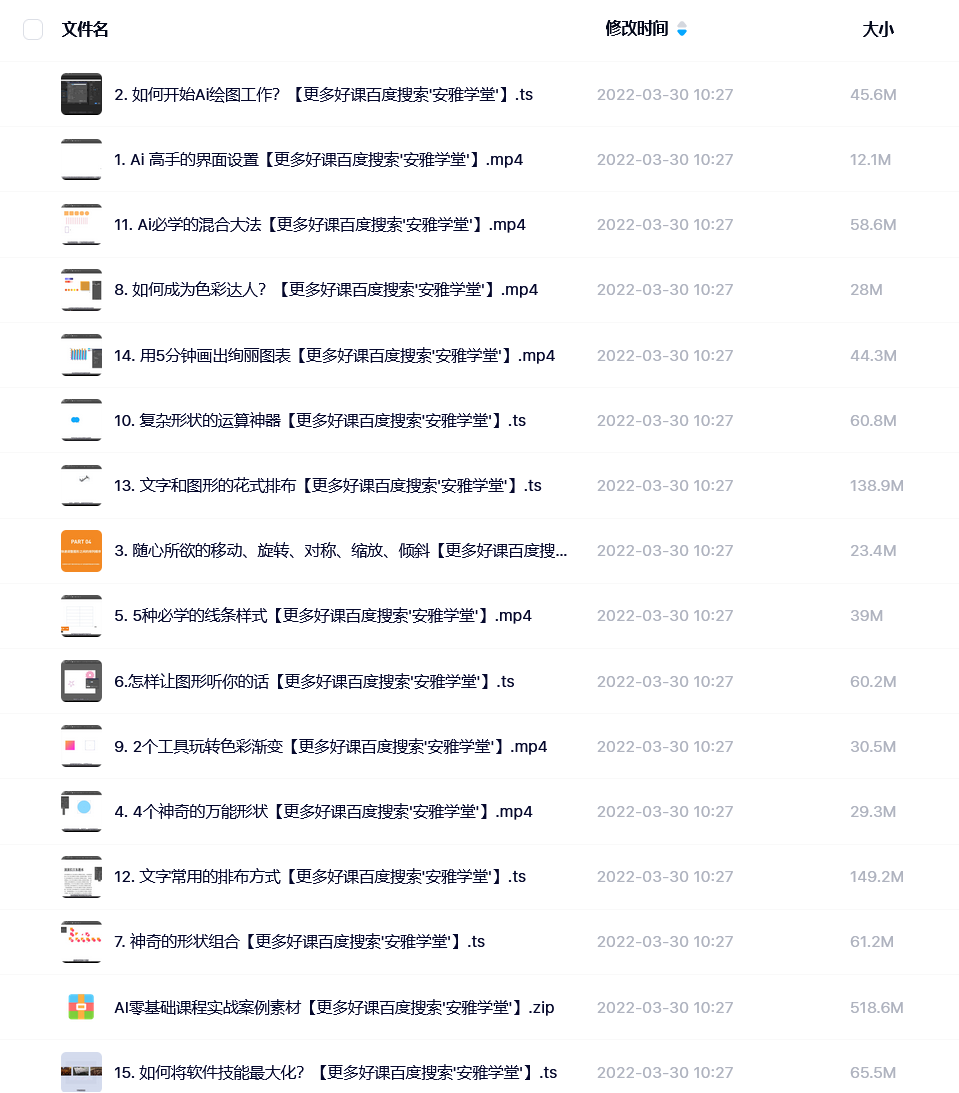Screen dimensions: 959x1093
Task: Tick the select-all checkbox beside 文件名
Action: coord(33,29)
